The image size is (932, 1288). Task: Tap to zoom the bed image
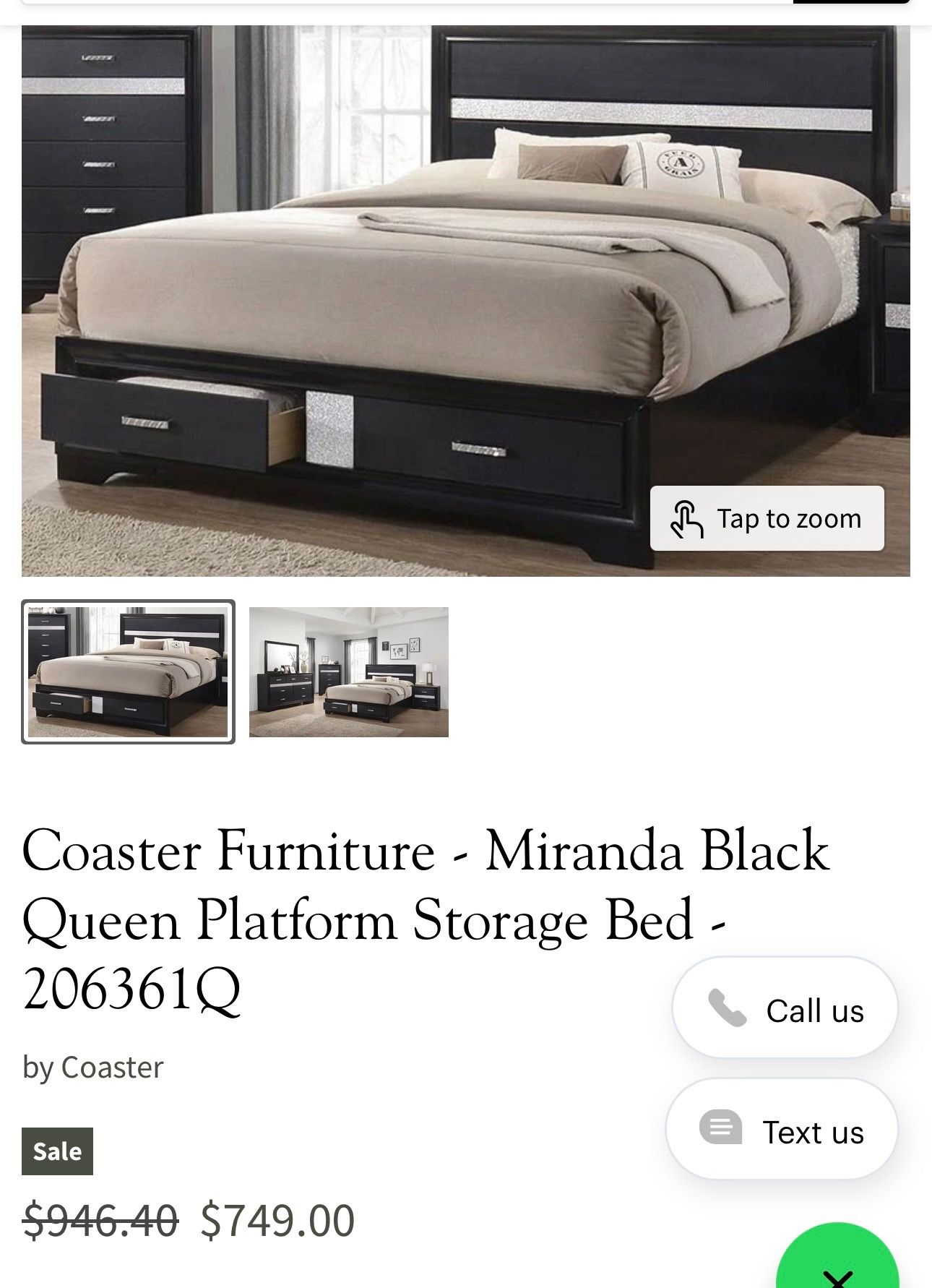coord(767,518)
